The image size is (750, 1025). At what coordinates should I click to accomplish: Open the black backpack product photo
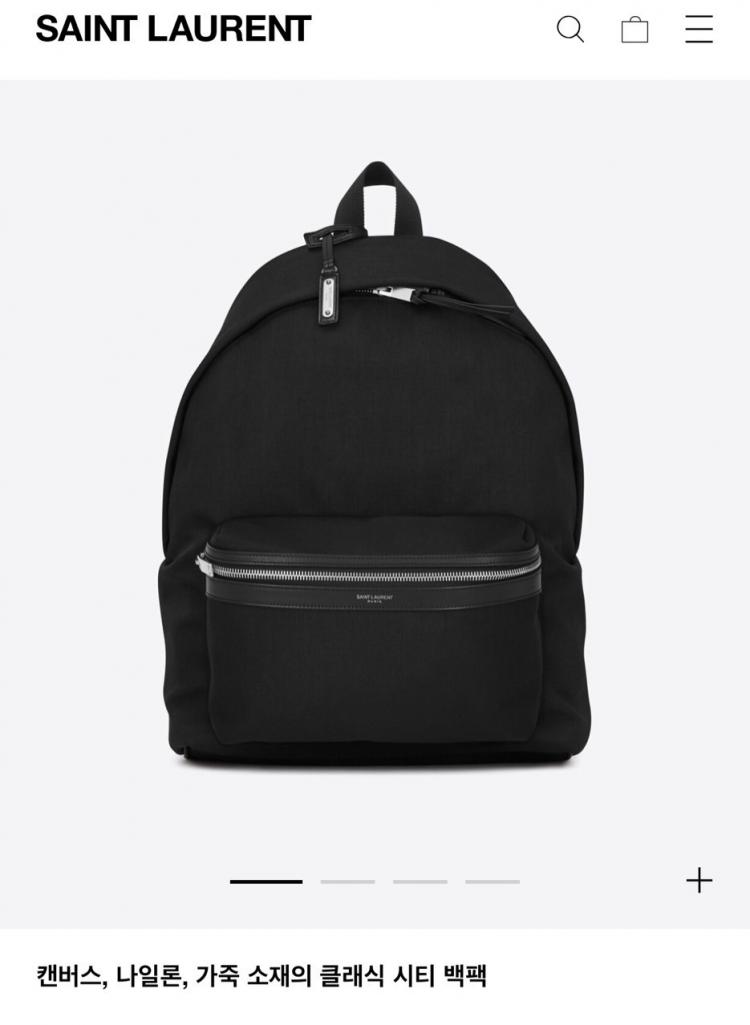click(x=372, y=470)
